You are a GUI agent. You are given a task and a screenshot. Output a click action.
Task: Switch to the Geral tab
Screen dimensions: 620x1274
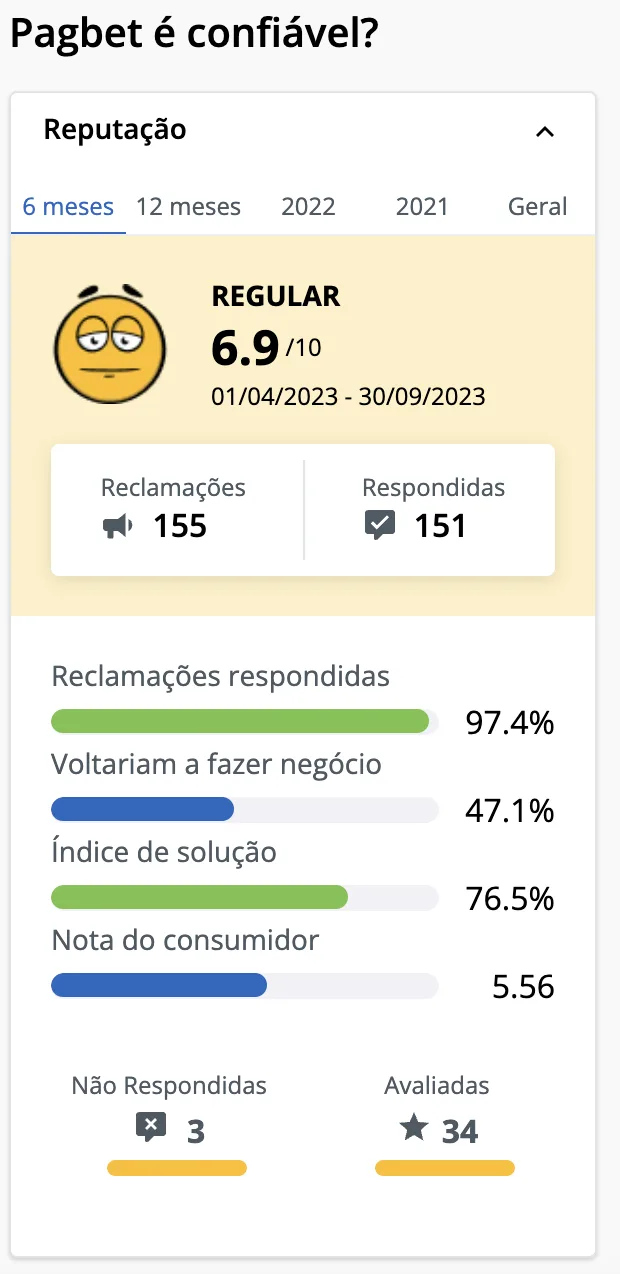(x=538, y=207)
